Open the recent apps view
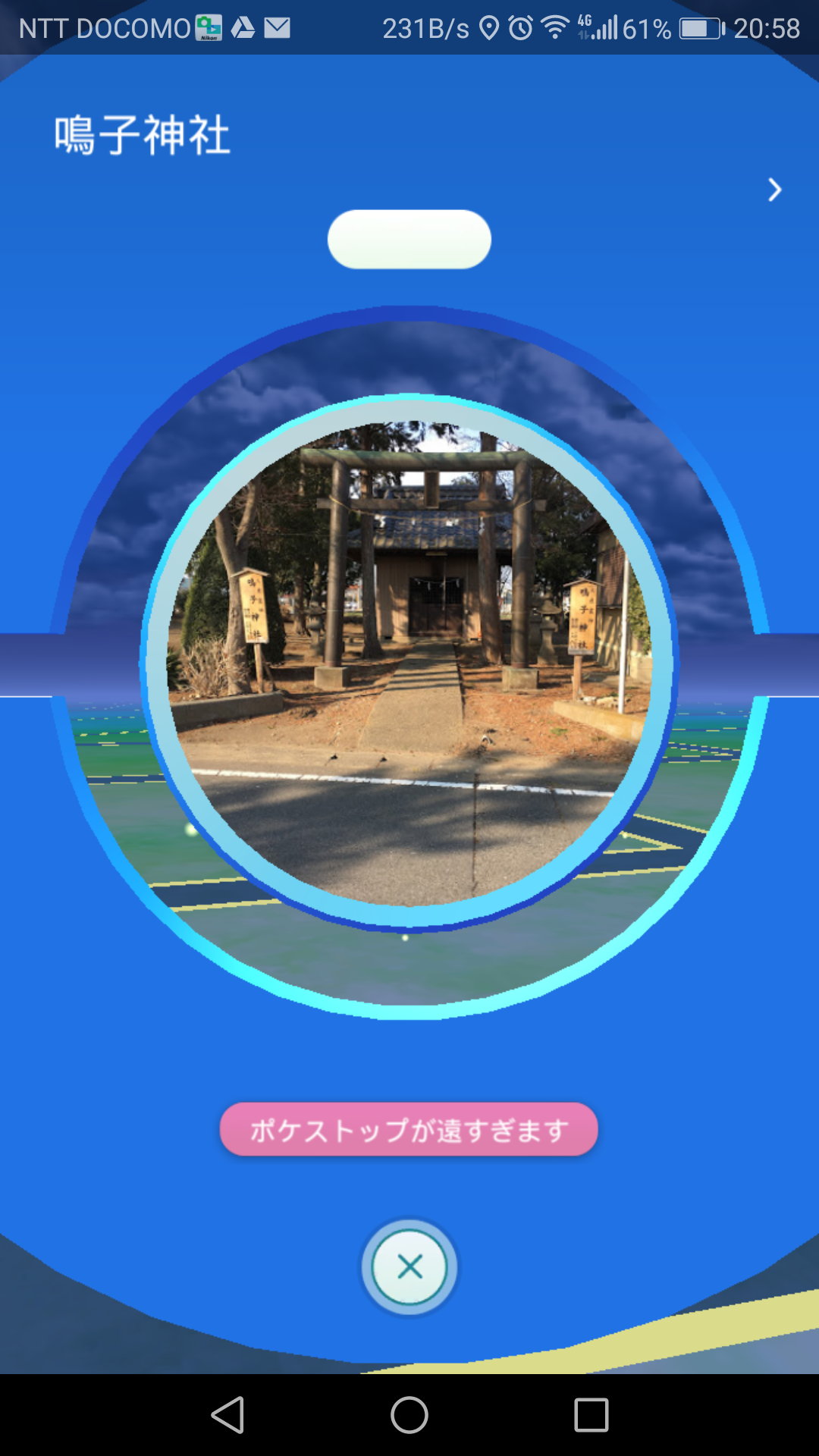This screenshot has height=1456, width=819. pos(591,1415)
